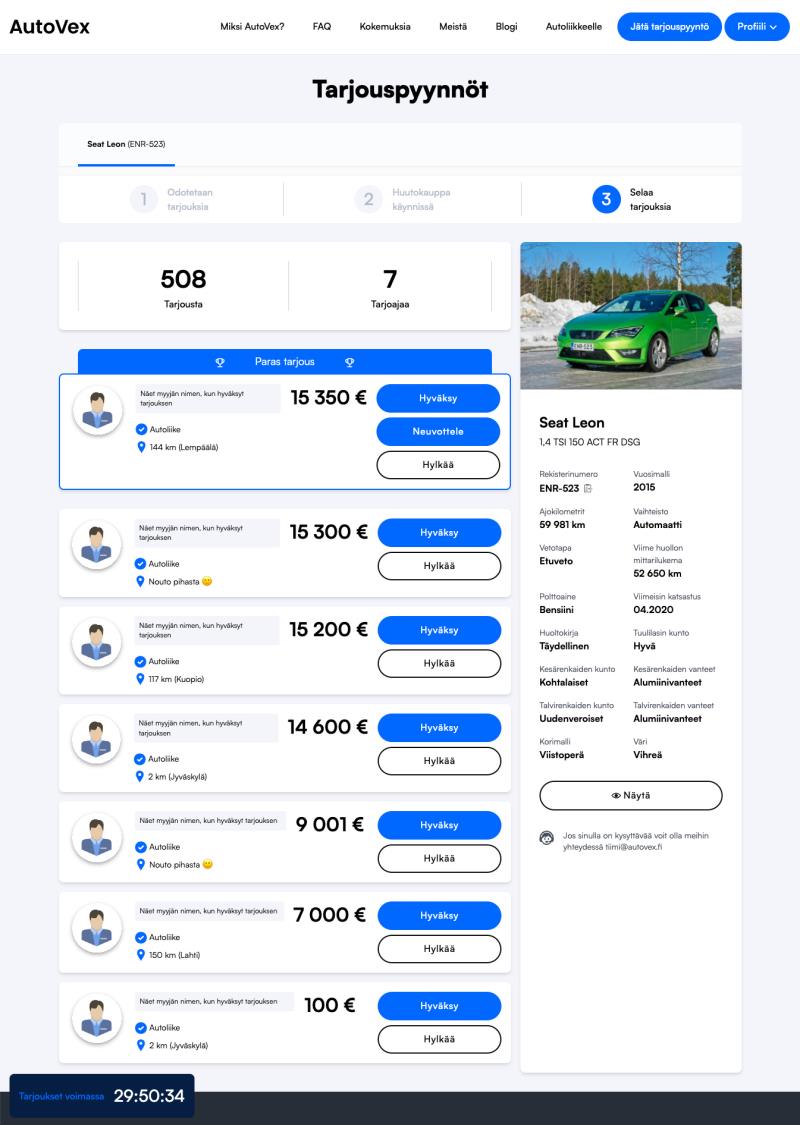Accept the 15 300 € offer
This screenshot has width=800, height=1125.
(x=439, y=533)
